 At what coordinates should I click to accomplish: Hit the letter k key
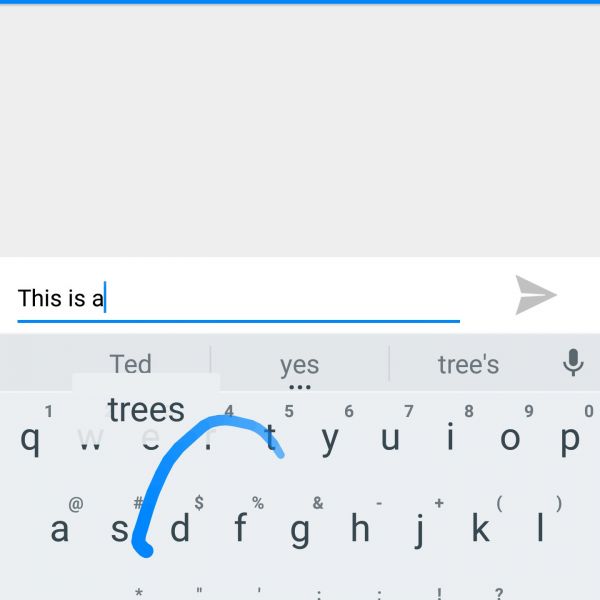coord(480,527)
